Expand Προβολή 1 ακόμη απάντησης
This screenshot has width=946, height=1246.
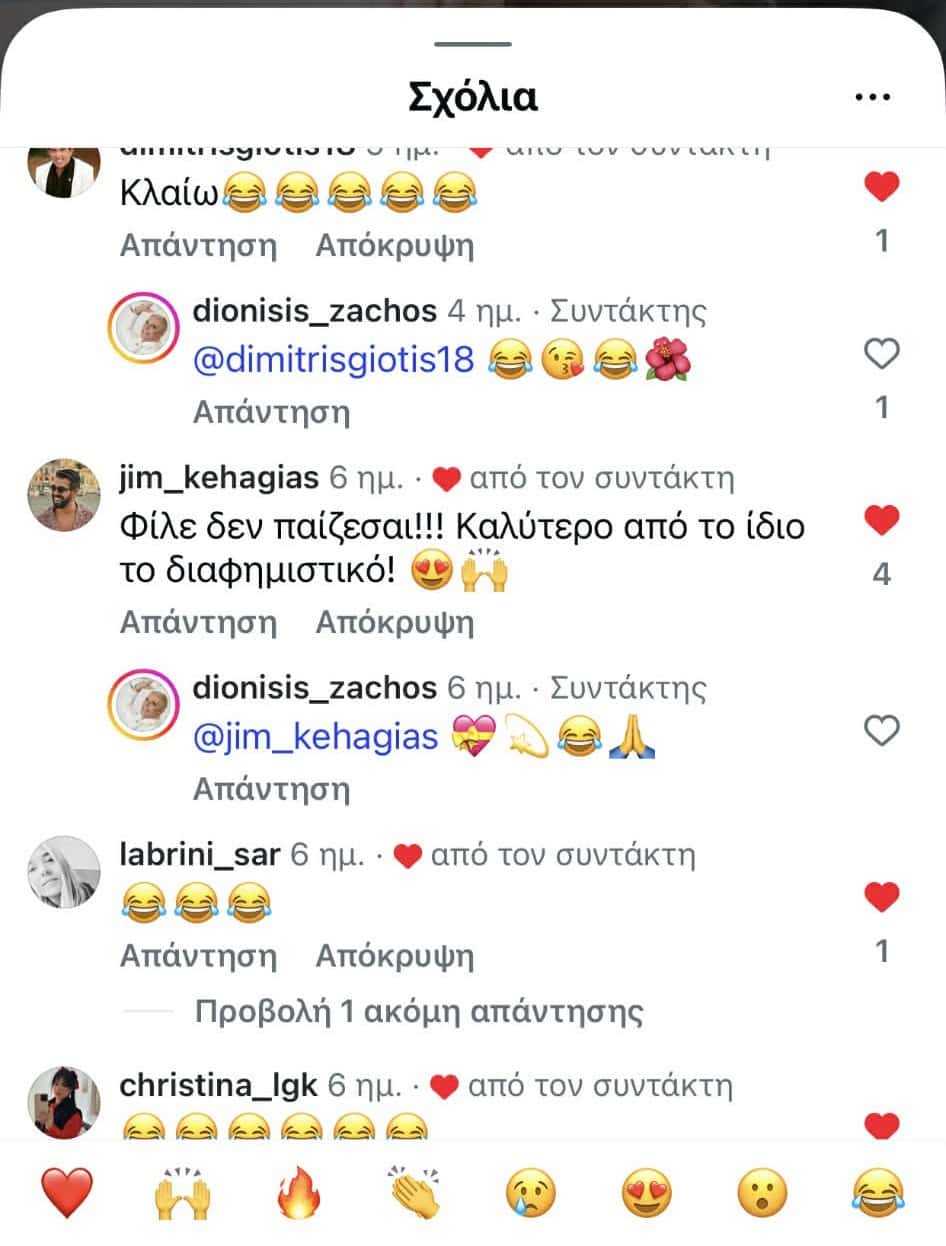[x=418, y=1012]
